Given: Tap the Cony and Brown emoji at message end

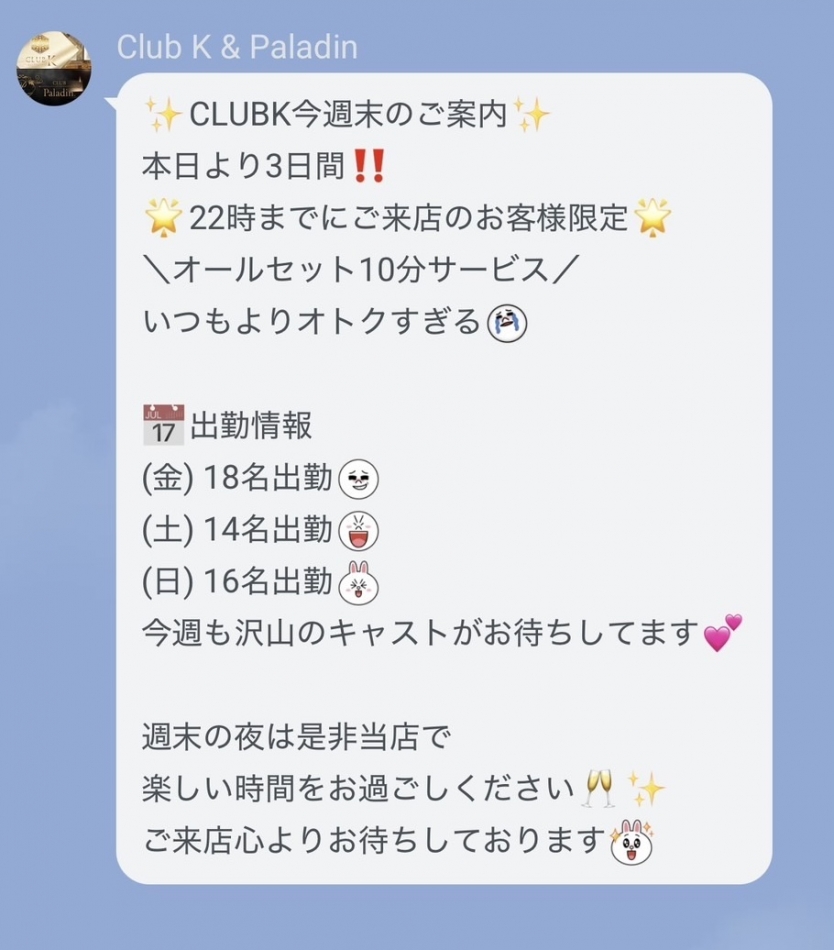Looking at the screenshot, I should coord(631,840).
